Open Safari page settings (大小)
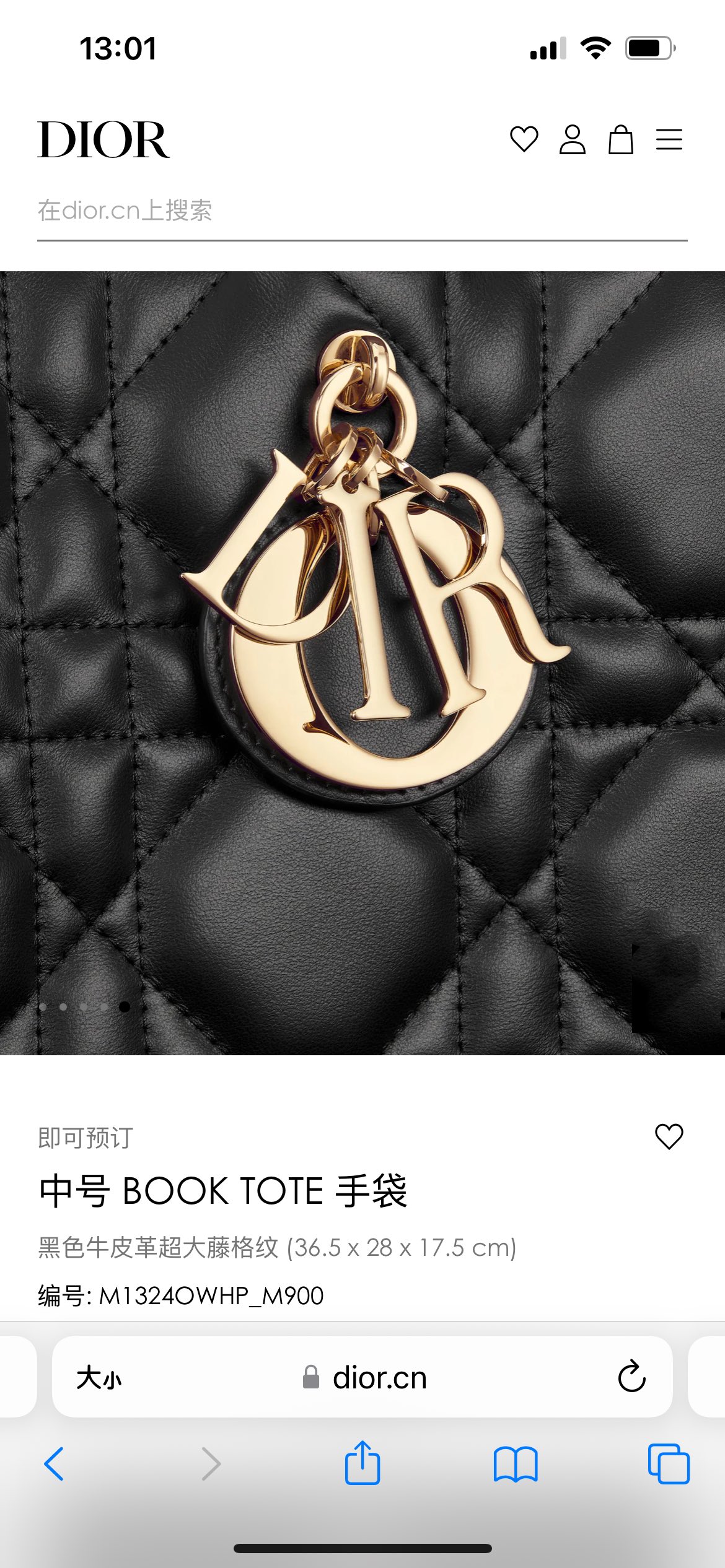The height and width of the screenshot is (1568, 725). coord(99,1379)
